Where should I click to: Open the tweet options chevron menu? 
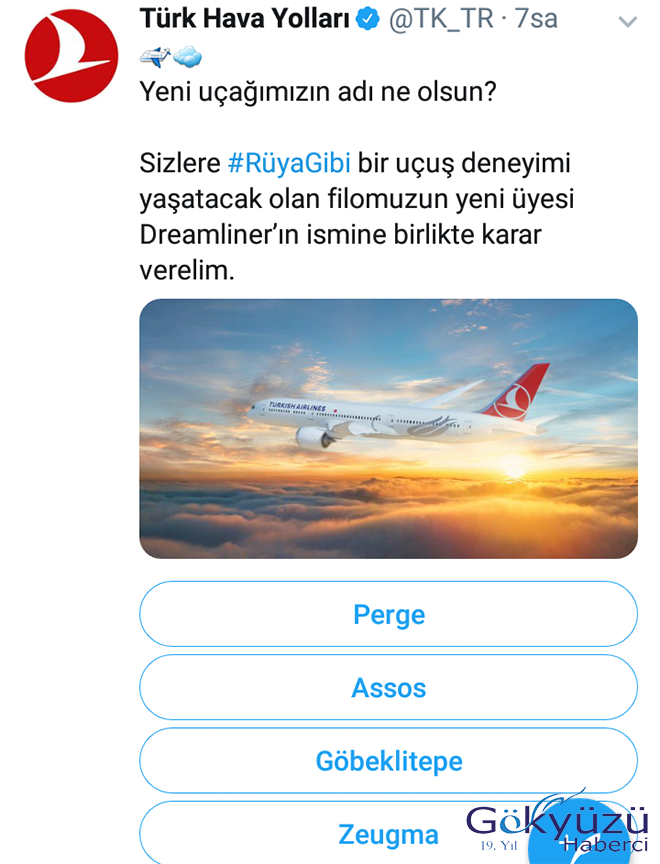pos(628,22)
